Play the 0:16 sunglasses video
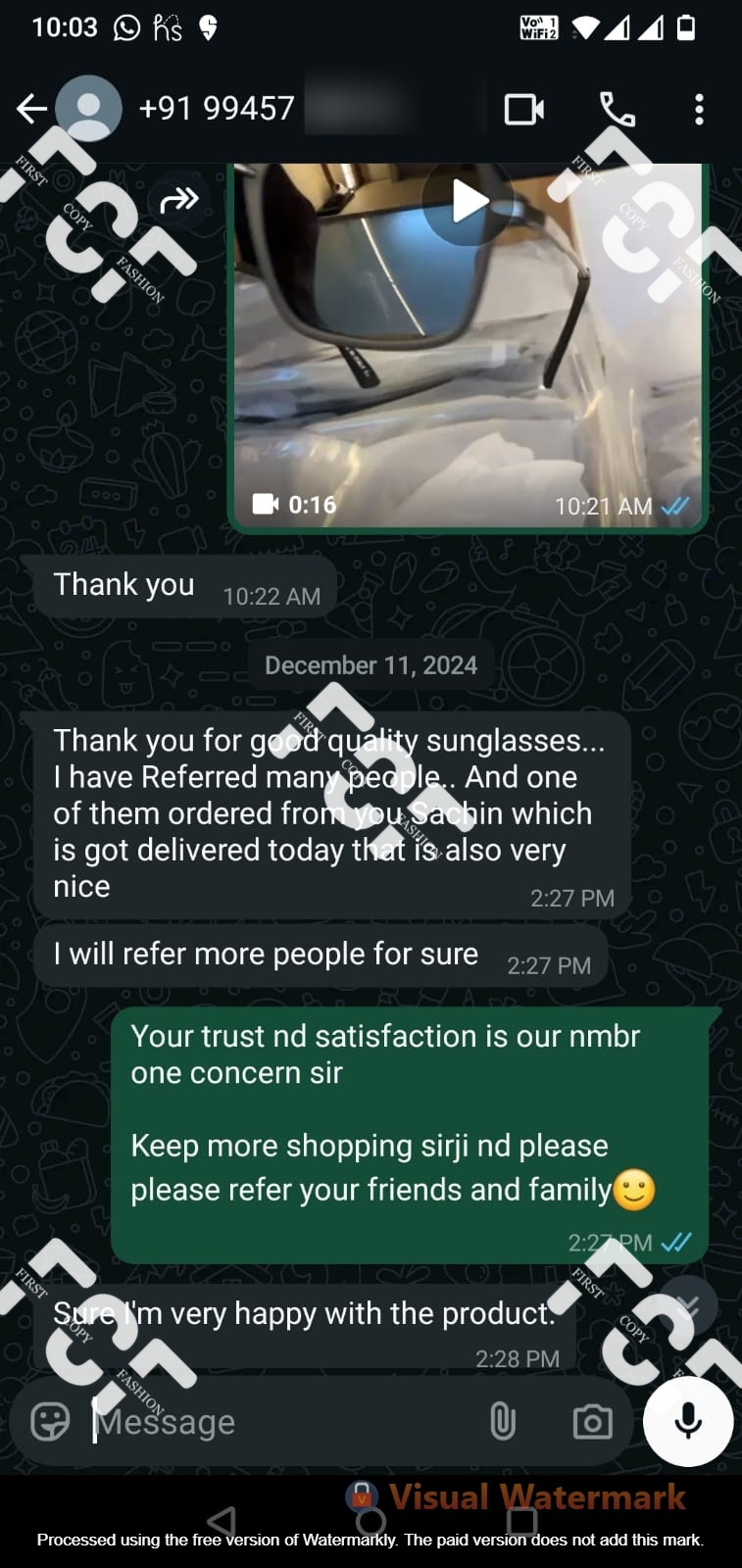 coord(469,202)
